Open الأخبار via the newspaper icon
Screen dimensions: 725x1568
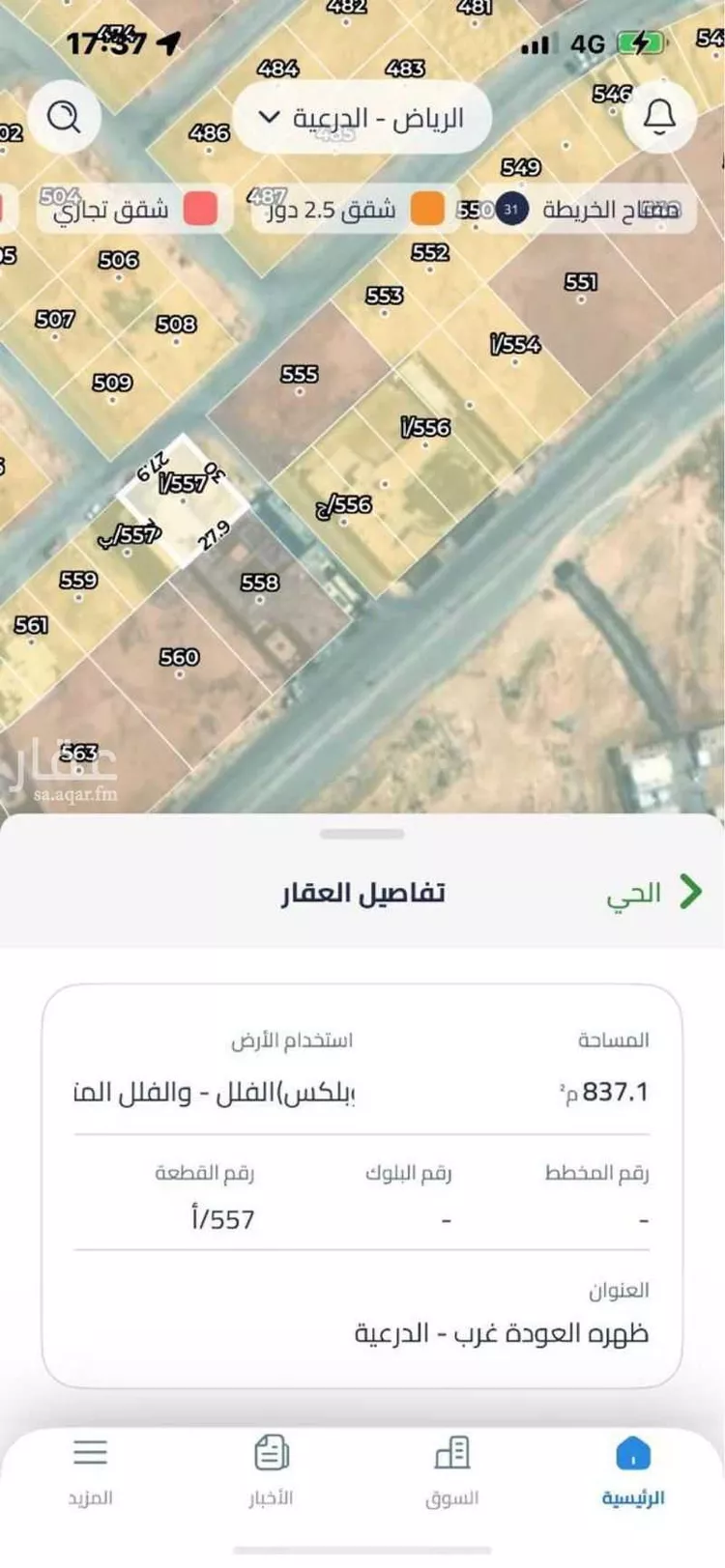click(x=271, y=1451)
